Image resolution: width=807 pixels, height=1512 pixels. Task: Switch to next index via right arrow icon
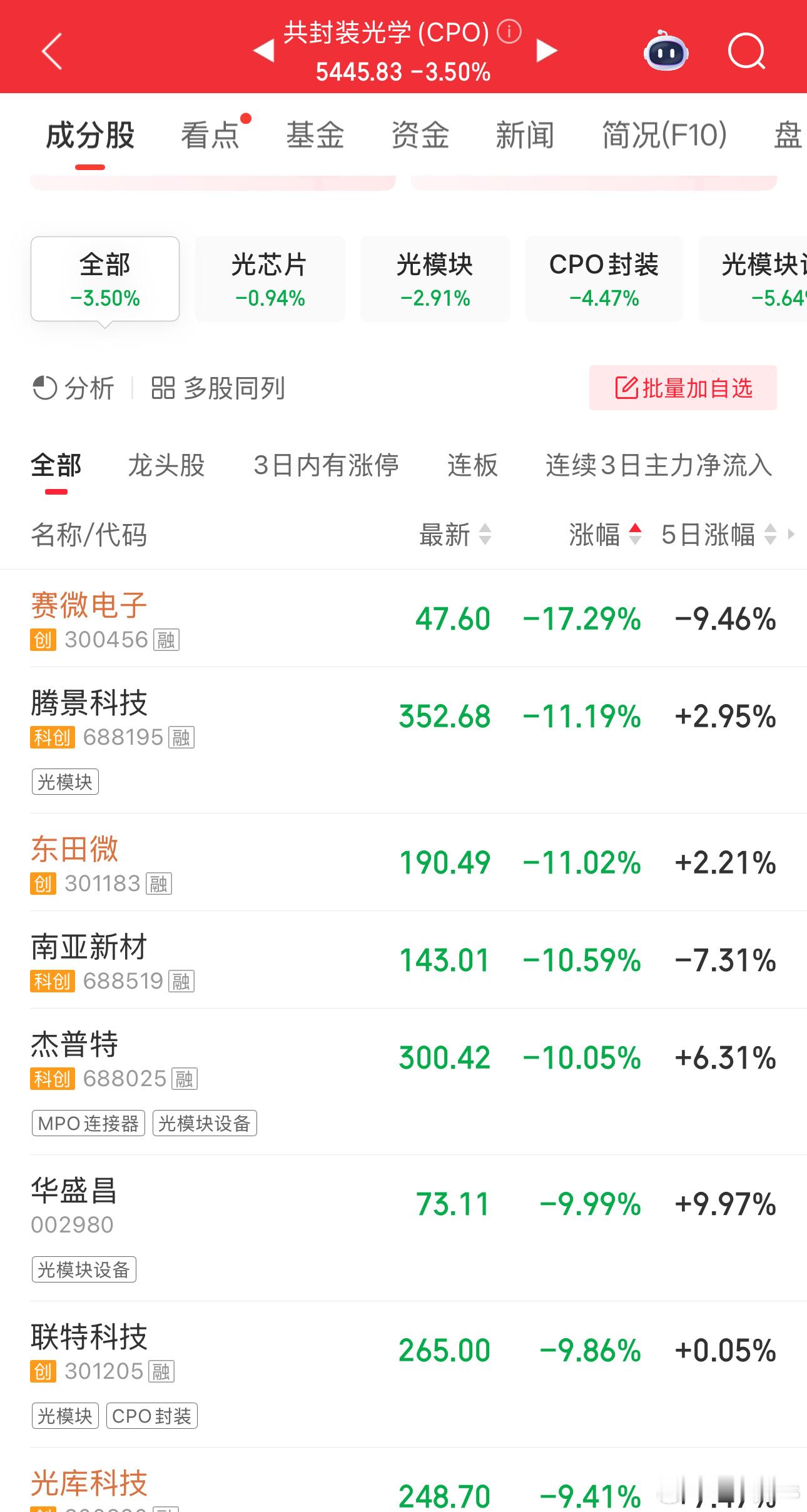546,50
